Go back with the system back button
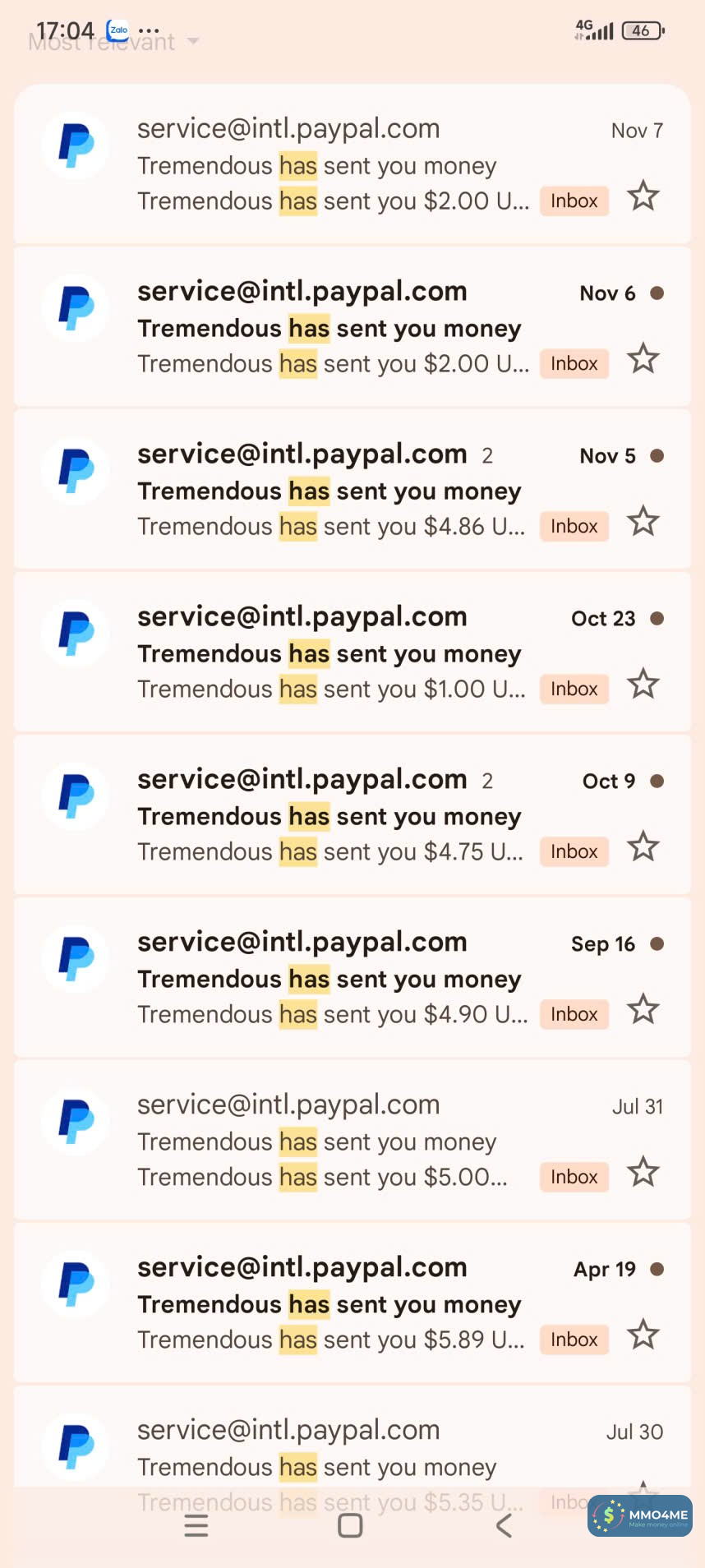This screenshot has height=1568, width=705. click(x=505, y=1526)
